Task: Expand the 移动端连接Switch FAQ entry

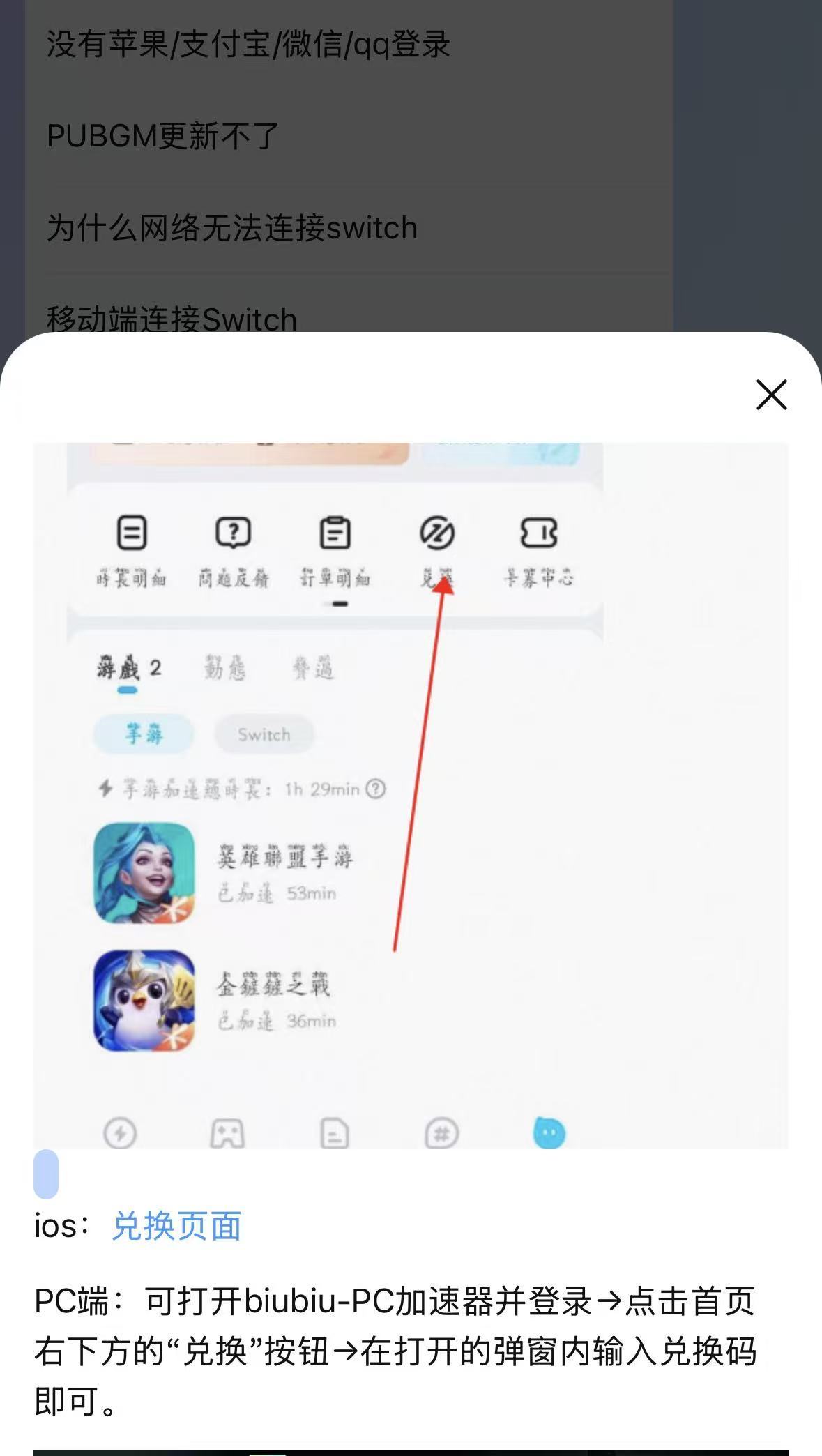Action: [170, 319]
